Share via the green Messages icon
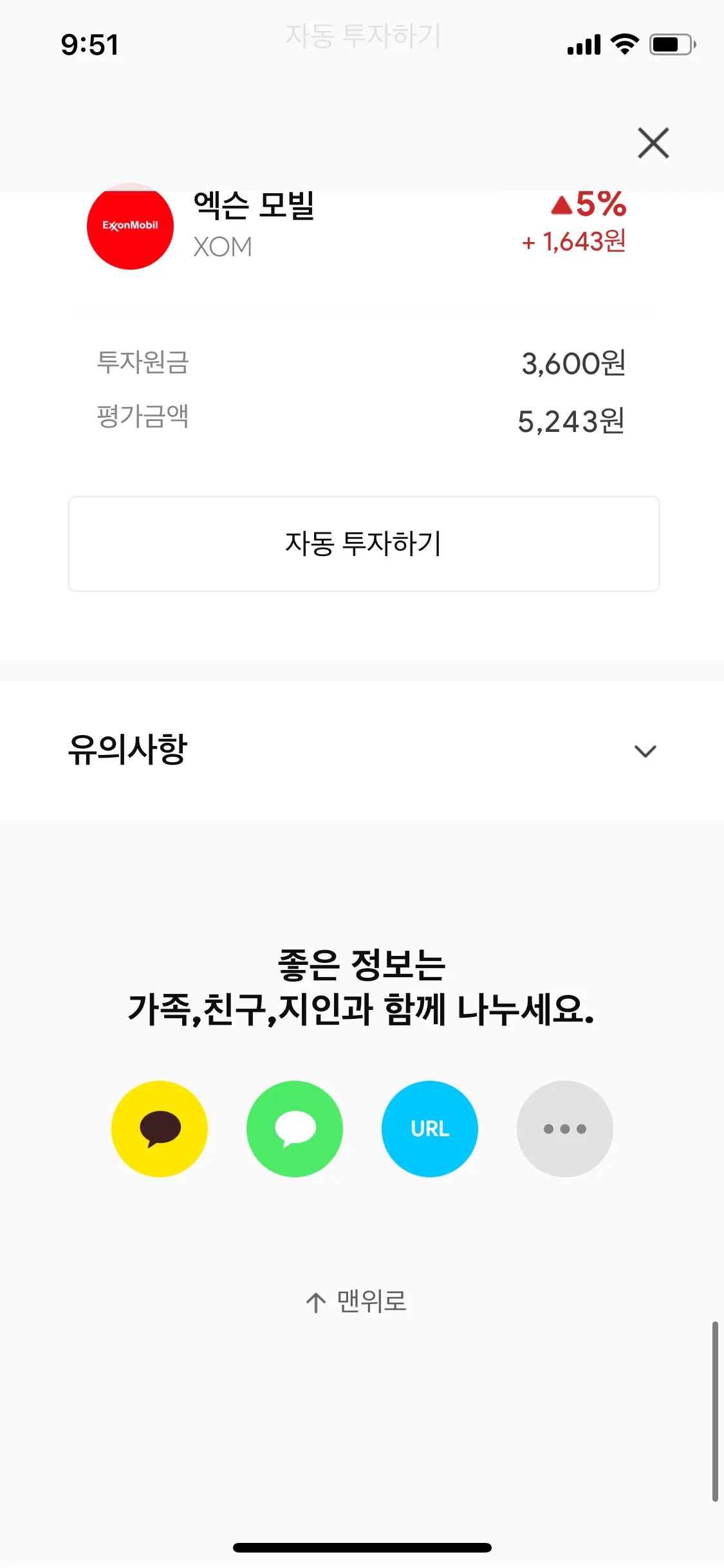 pos(295,1129)
